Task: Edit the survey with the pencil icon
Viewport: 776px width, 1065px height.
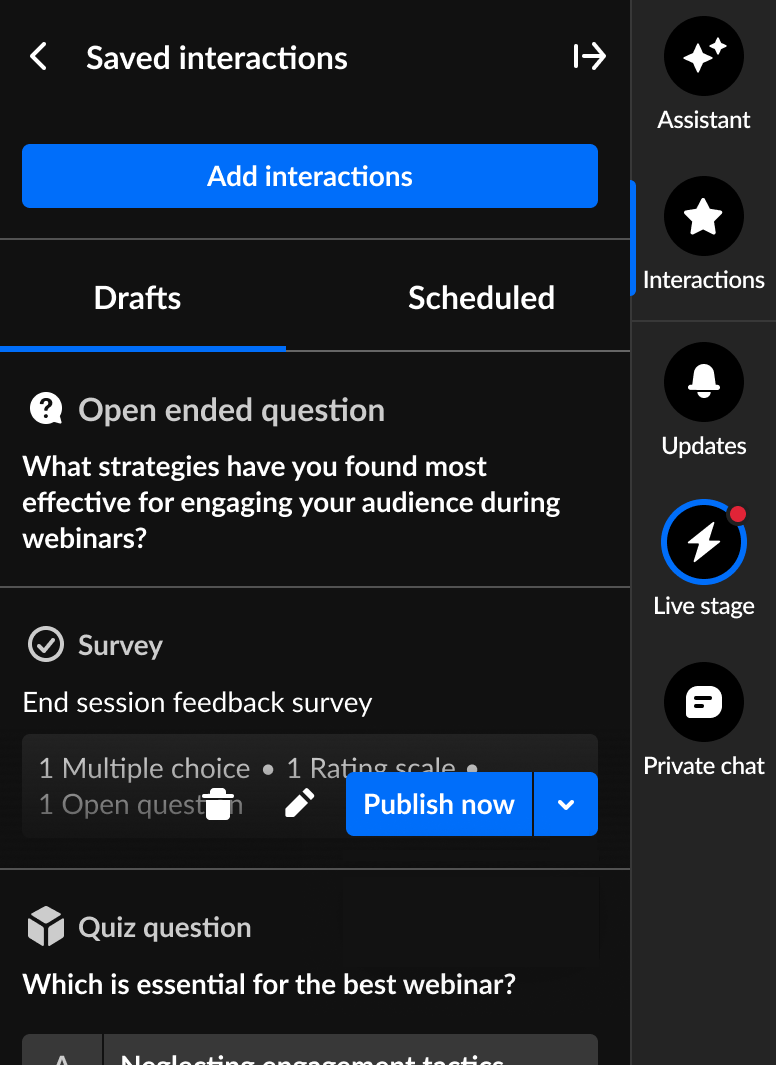Action: point(299,804)
